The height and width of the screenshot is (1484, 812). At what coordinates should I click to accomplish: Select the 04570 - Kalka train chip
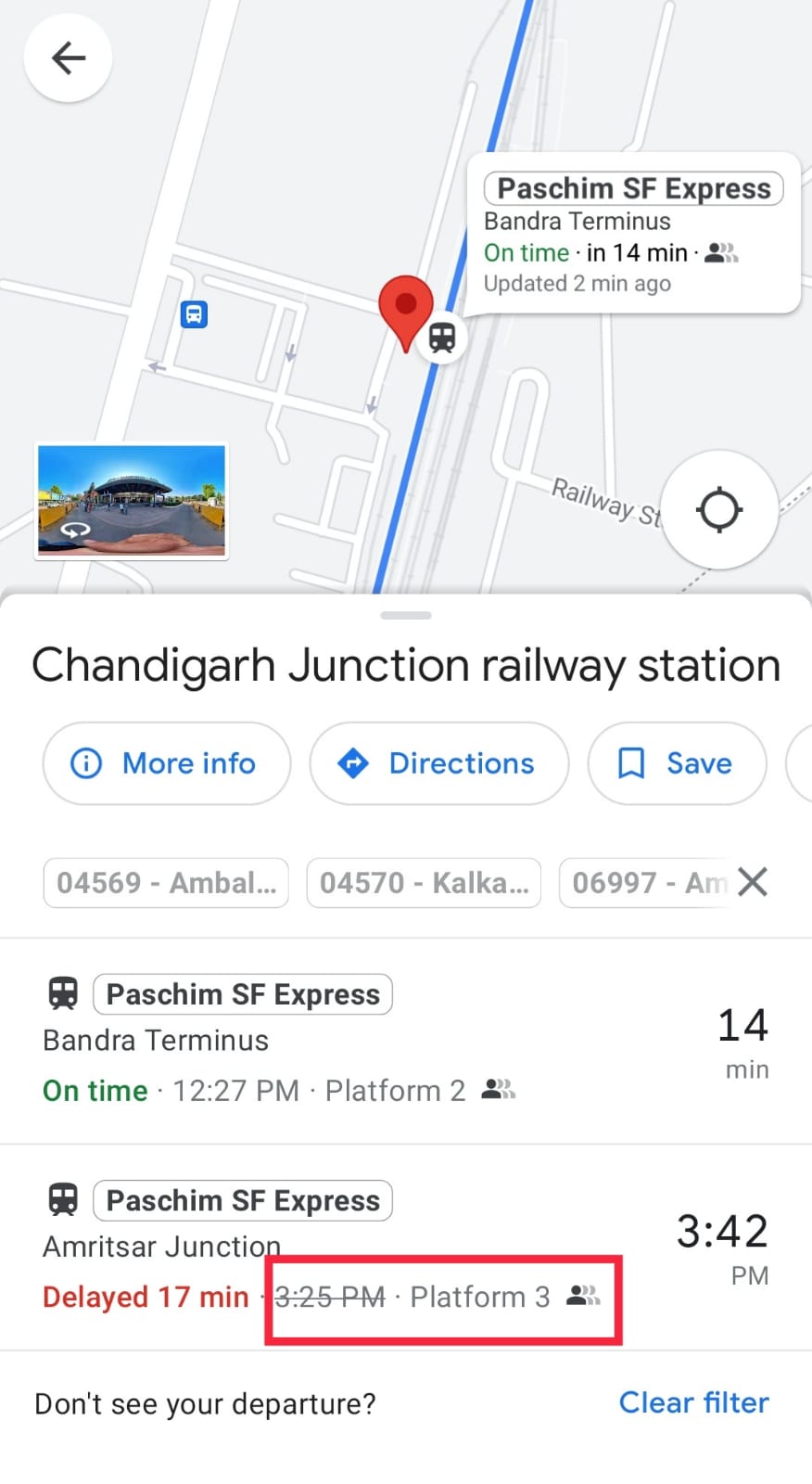(424, 882)
